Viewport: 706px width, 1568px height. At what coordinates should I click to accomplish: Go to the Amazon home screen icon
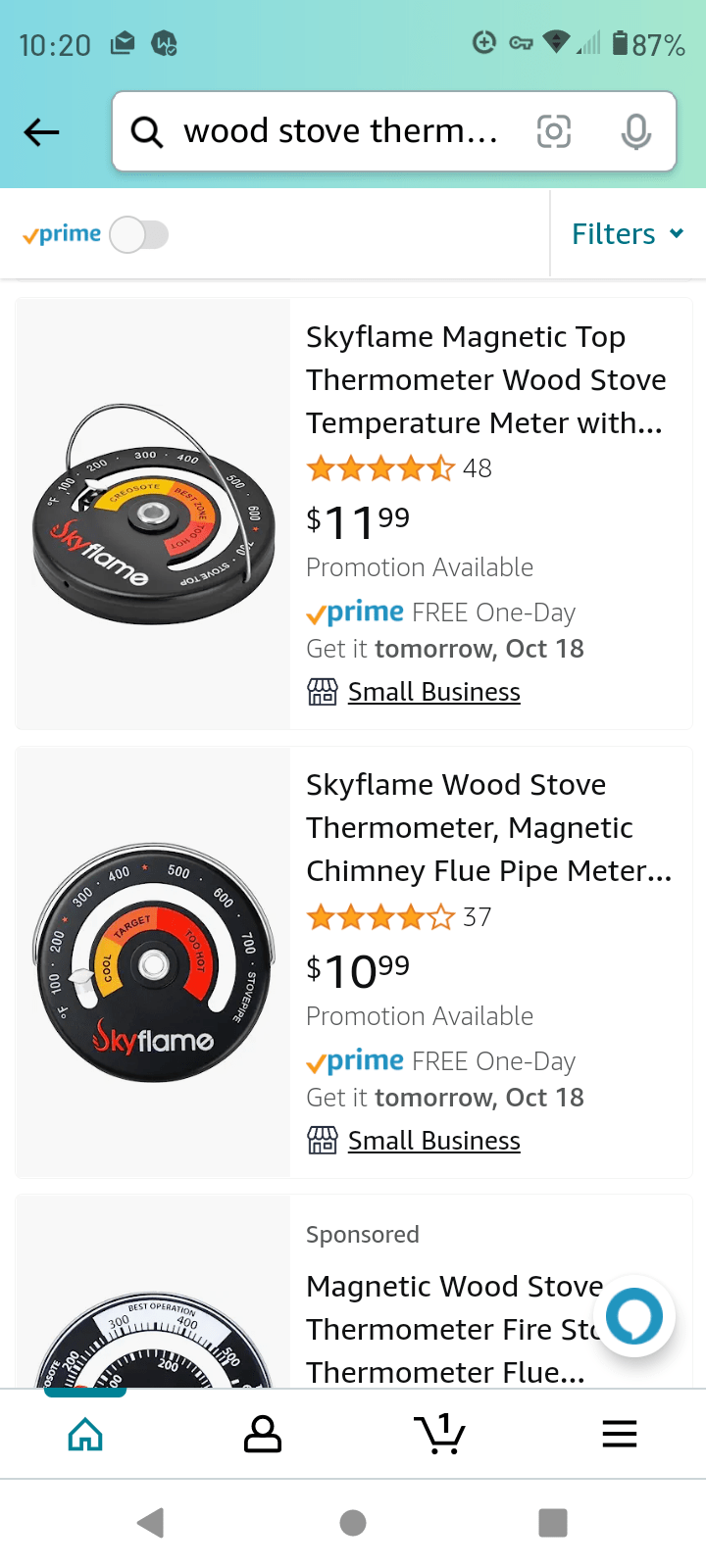[84, 1433]
